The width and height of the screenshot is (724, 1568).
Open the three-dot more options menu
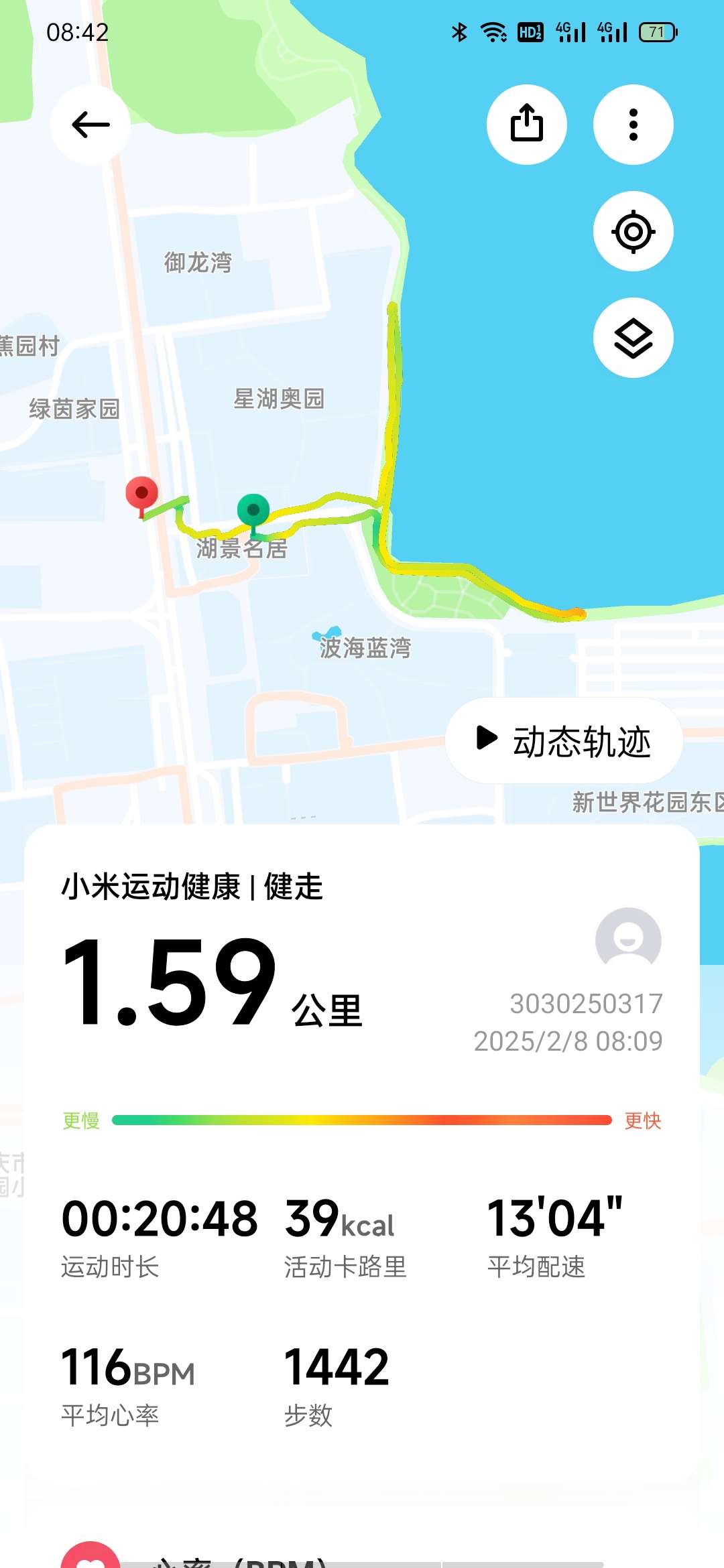click(632, 125)
